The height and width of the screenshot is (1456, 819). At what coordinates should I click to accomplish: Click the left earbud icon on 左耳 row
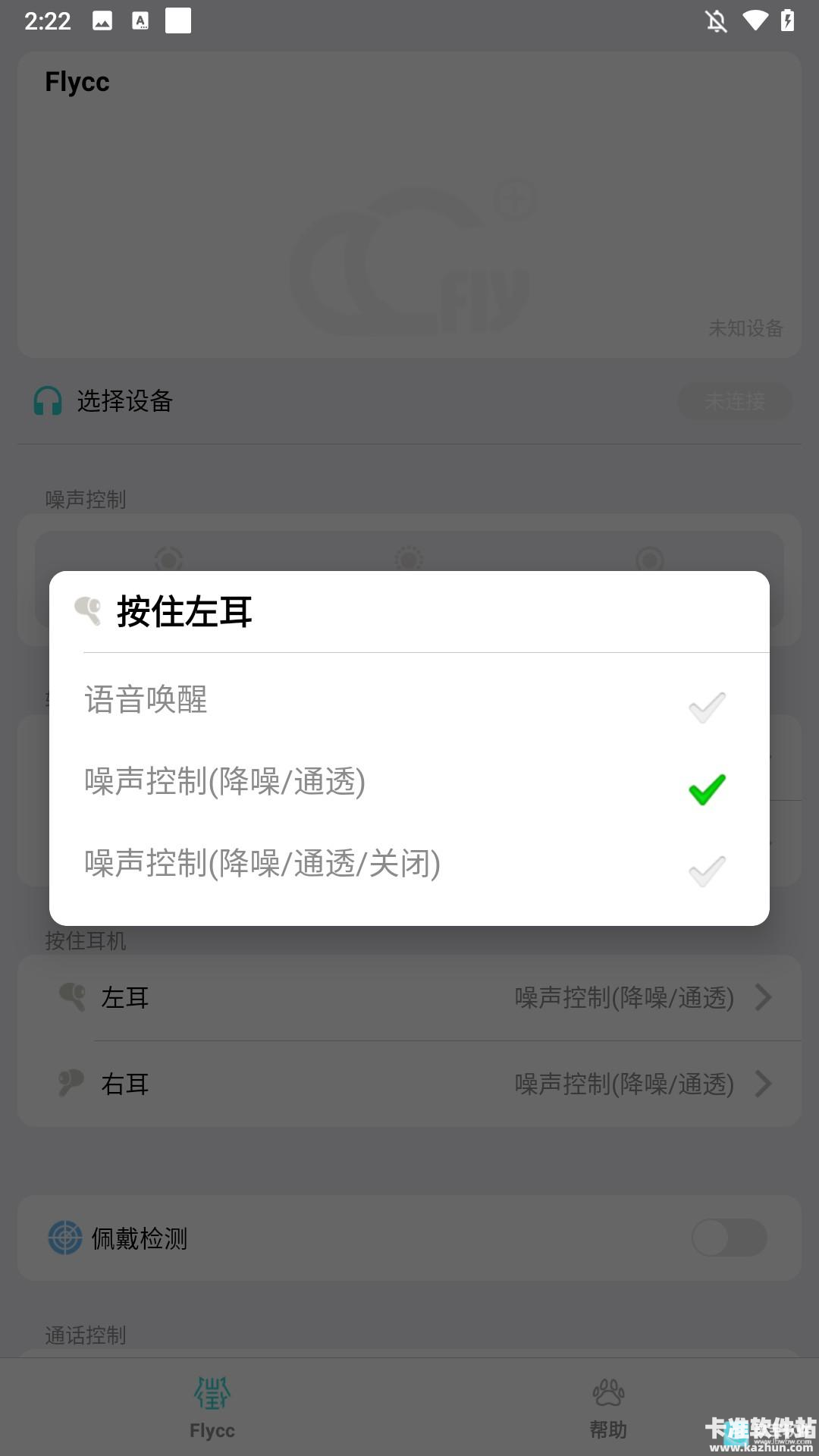[x=72, y=996]
